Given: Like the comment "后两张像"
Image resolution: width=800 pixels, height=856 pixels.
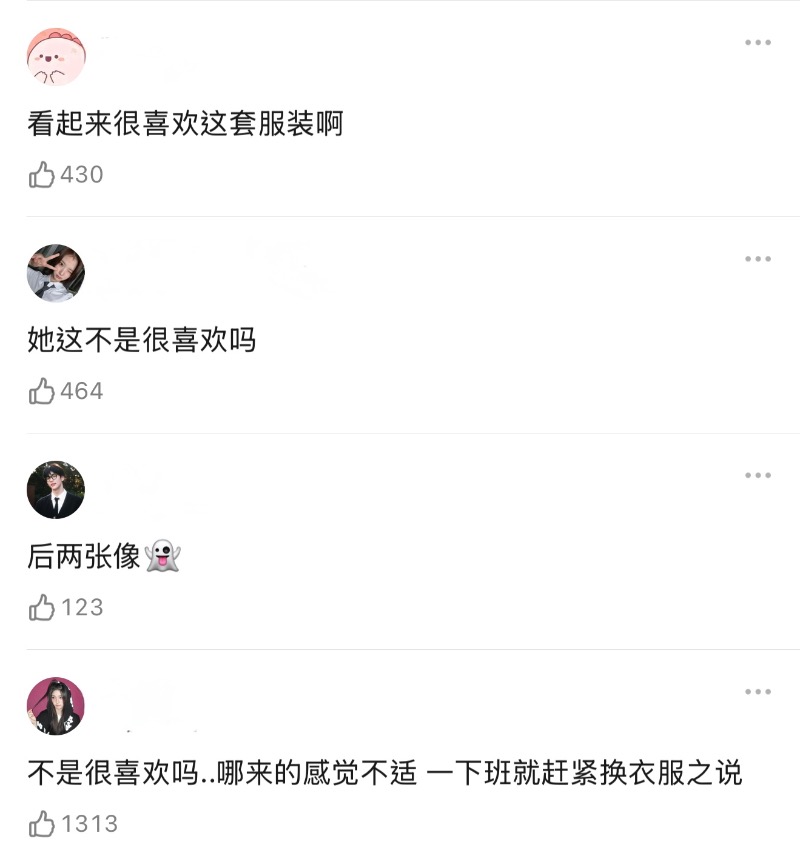Looking at the screenshot, I should click(x=42, y=607).
